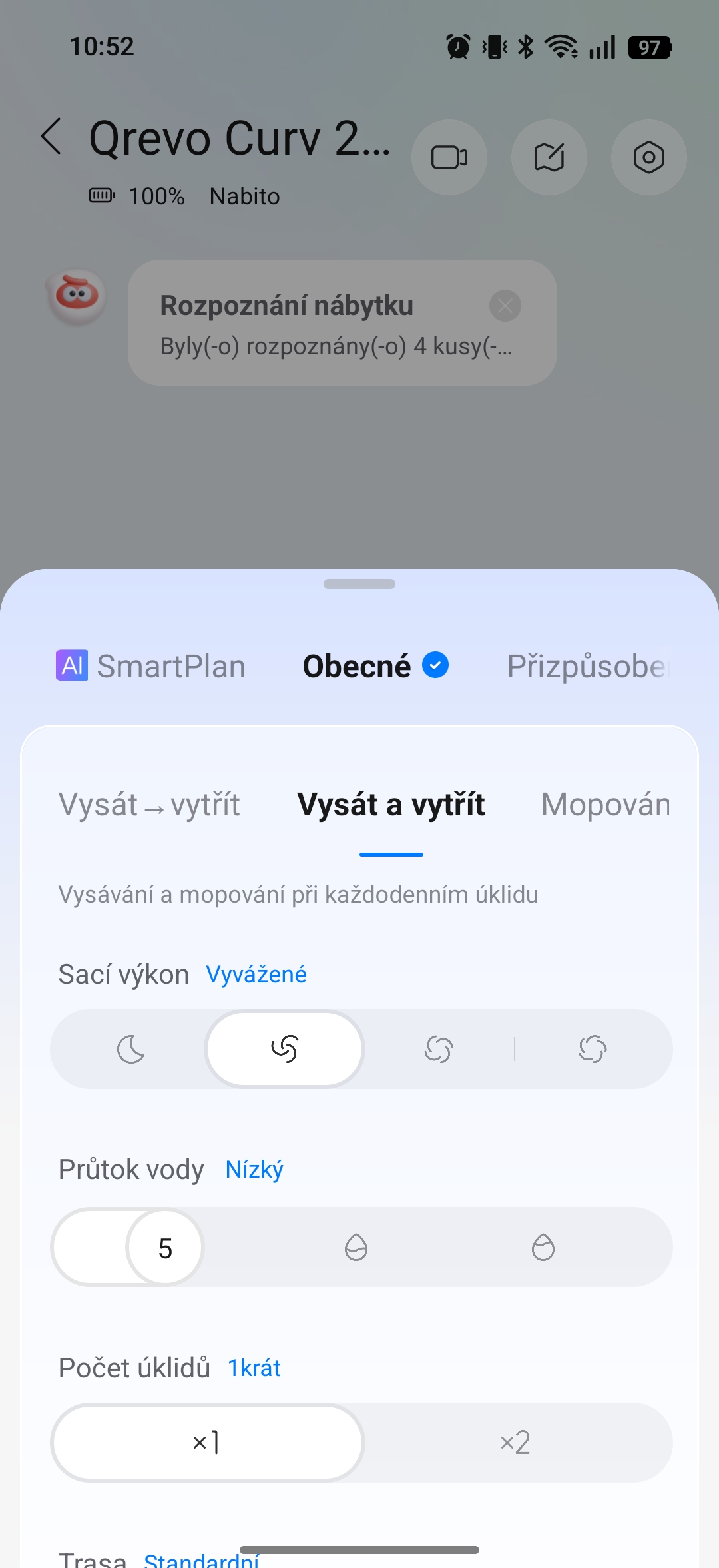The width and height of the screenshot is (719, 1568).
Task: Dismiss the Rozpoznání nábytku notification
Action: coord(505,306)
